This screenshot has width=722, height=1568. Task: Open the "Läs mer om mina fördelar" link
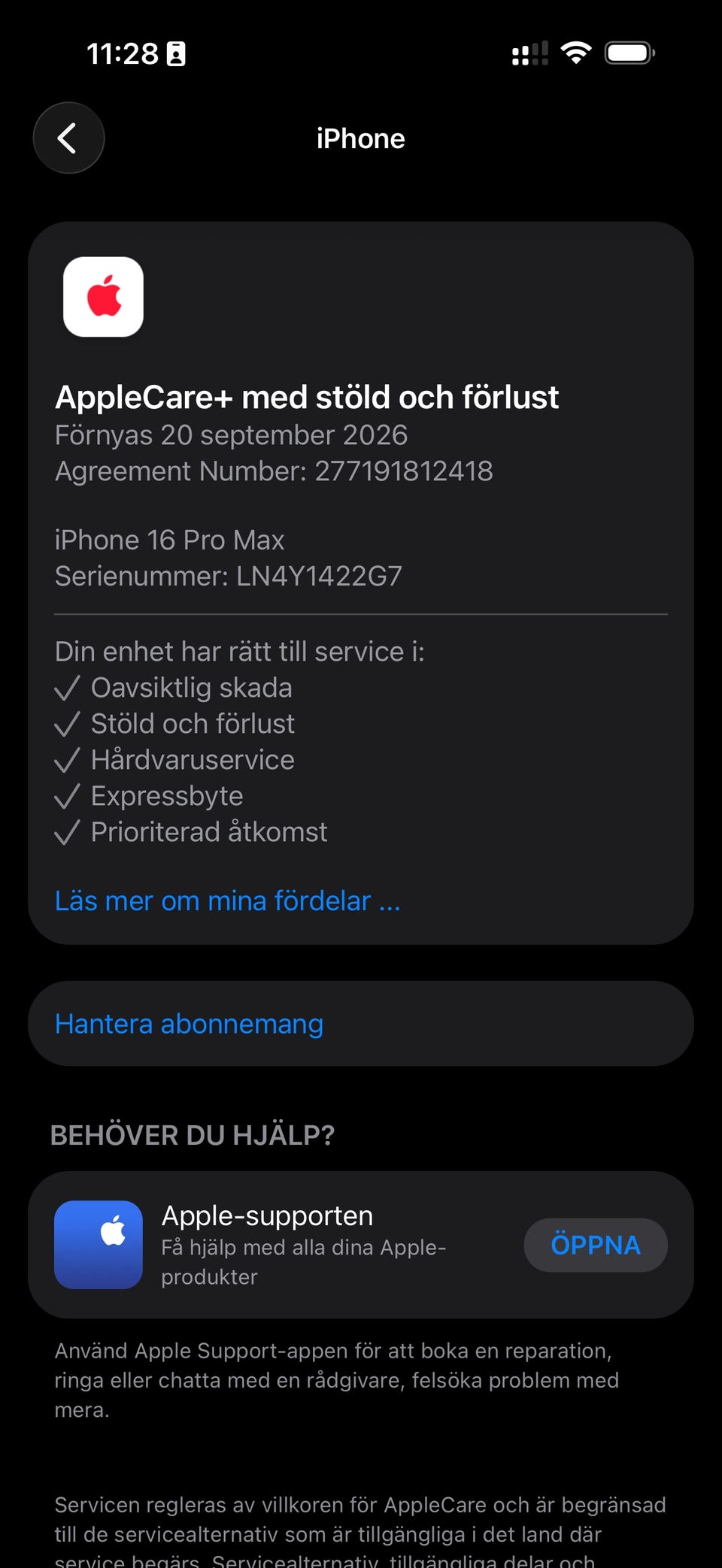(x=228, y=901)
